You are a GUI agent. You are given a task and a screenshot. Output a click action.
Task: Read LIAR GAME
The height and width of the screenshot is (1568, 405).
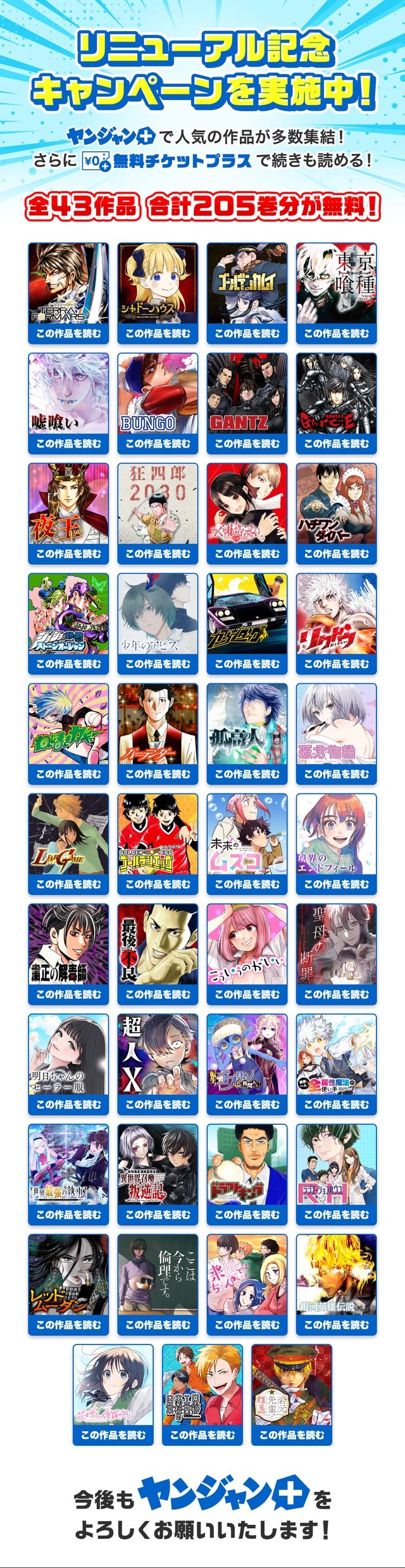pyautogui.click(x=68, y=885)
